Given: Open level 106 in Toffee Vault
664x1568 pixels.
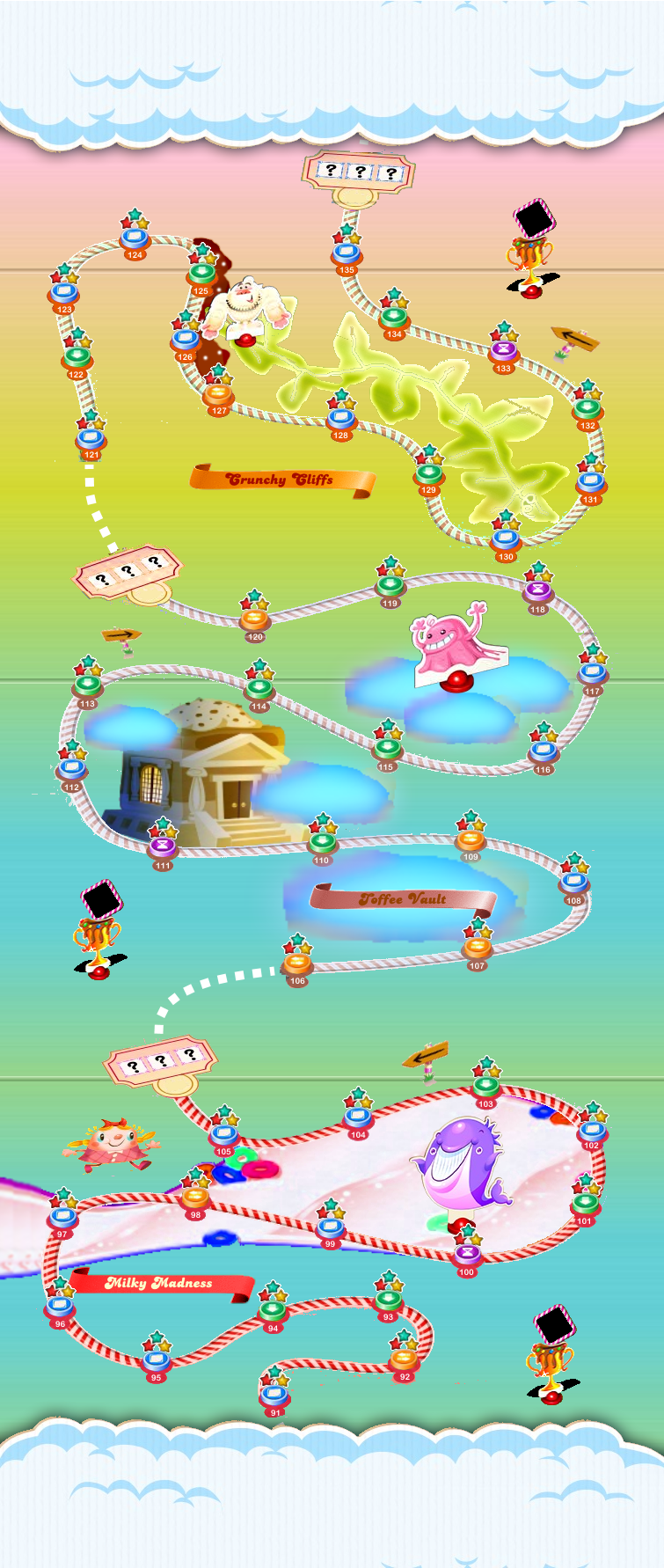Looking at the screenshot, I should coord(297,964).
